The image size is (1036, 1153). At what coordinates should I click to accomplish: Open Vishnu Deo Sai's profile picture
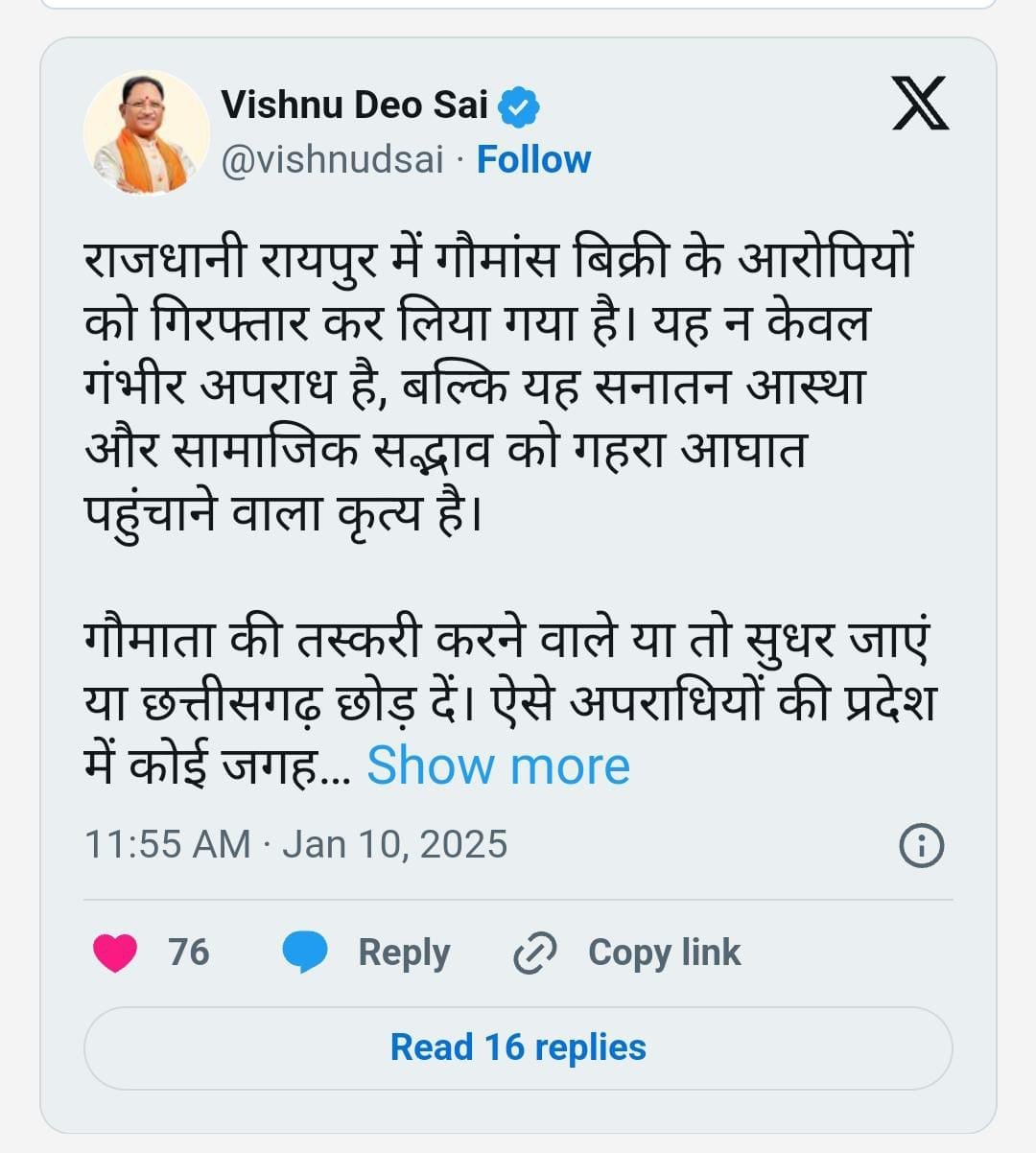[147, 132]
